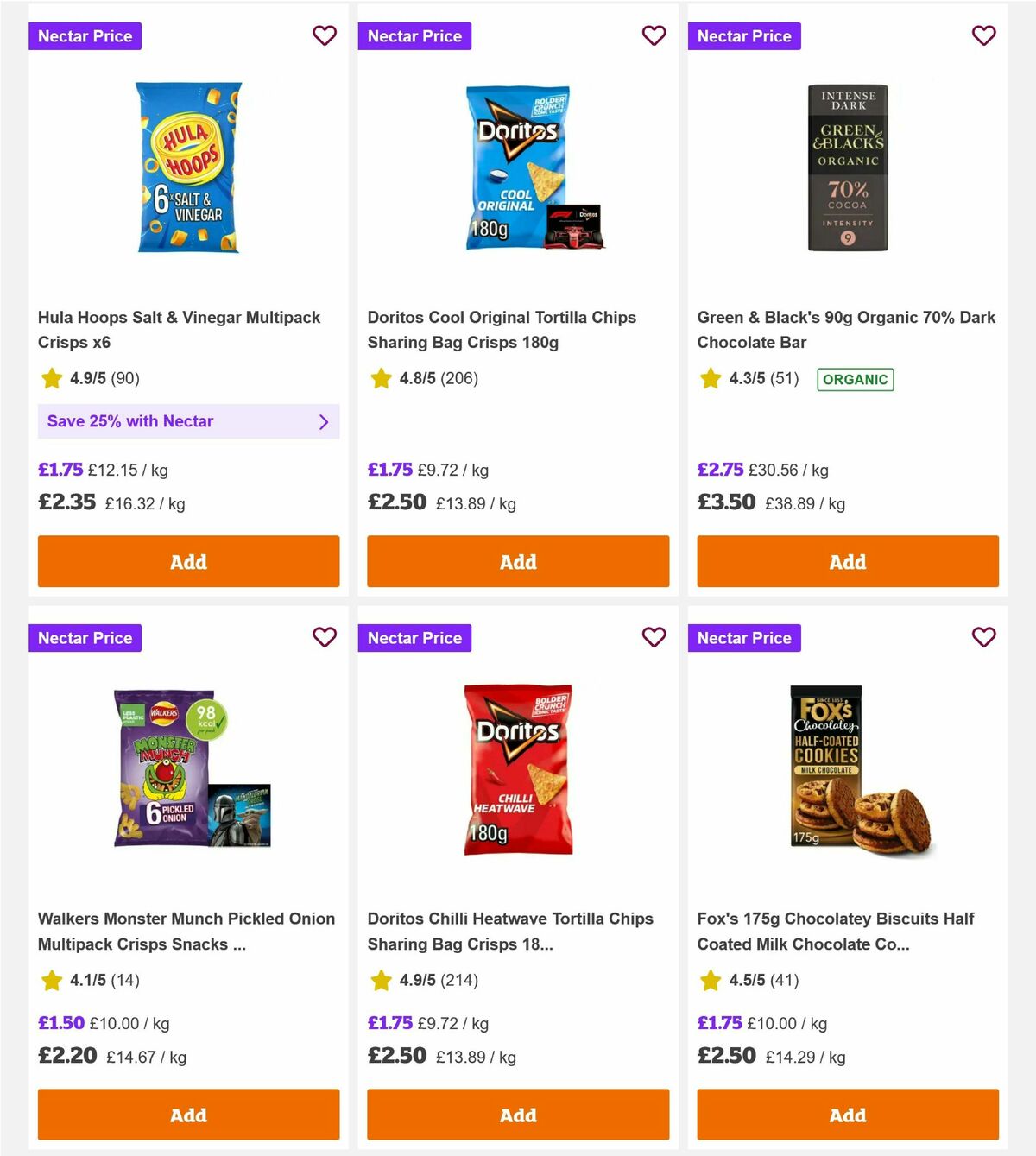Add Doritos Cool Original to basket
Viewport: 1036px width, 1156px height.
click(x=517, y=561)
